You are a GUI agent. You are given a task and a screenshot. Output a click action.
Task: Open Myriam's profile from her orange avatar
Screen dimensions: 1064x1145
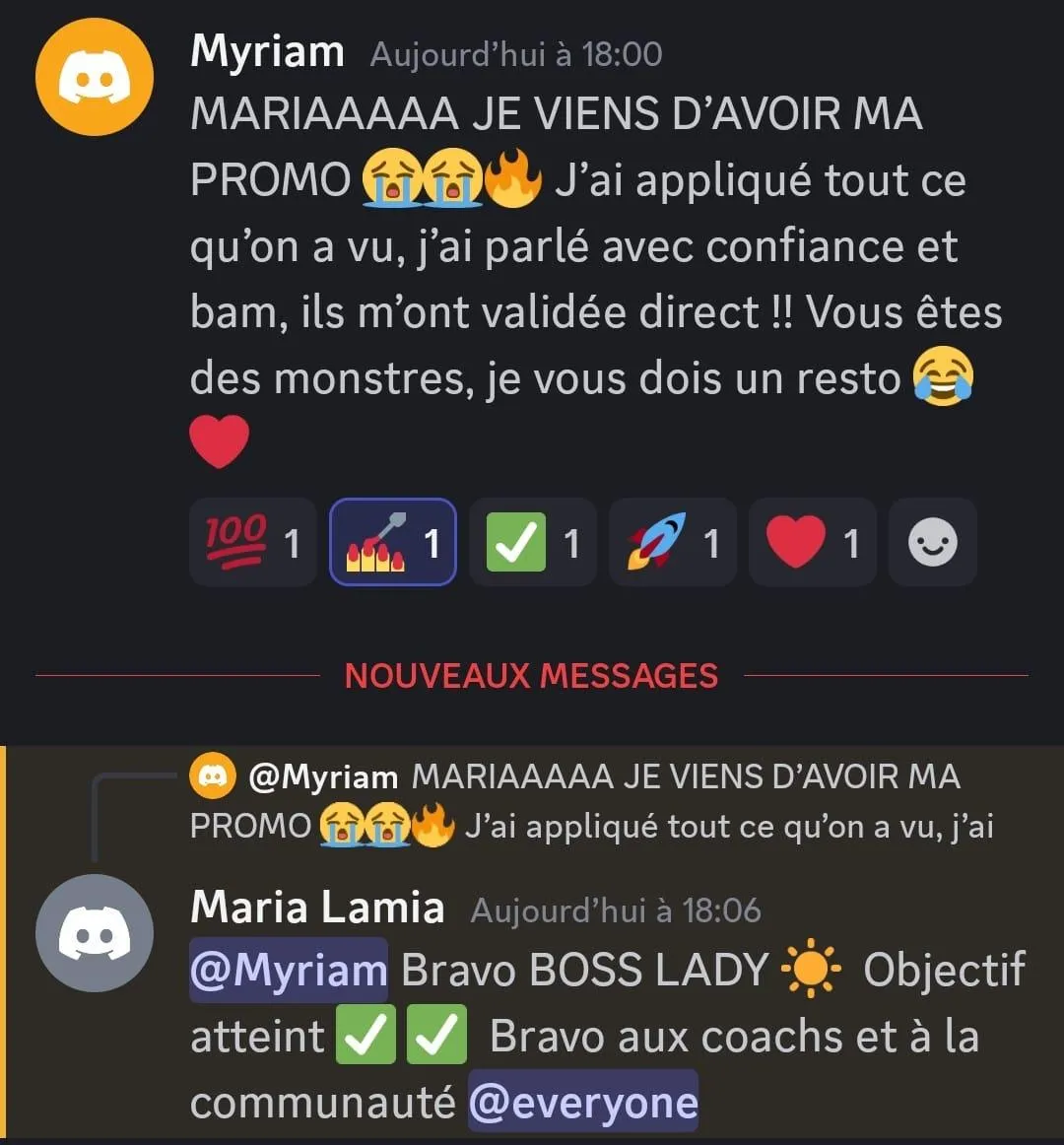[95, 77]
